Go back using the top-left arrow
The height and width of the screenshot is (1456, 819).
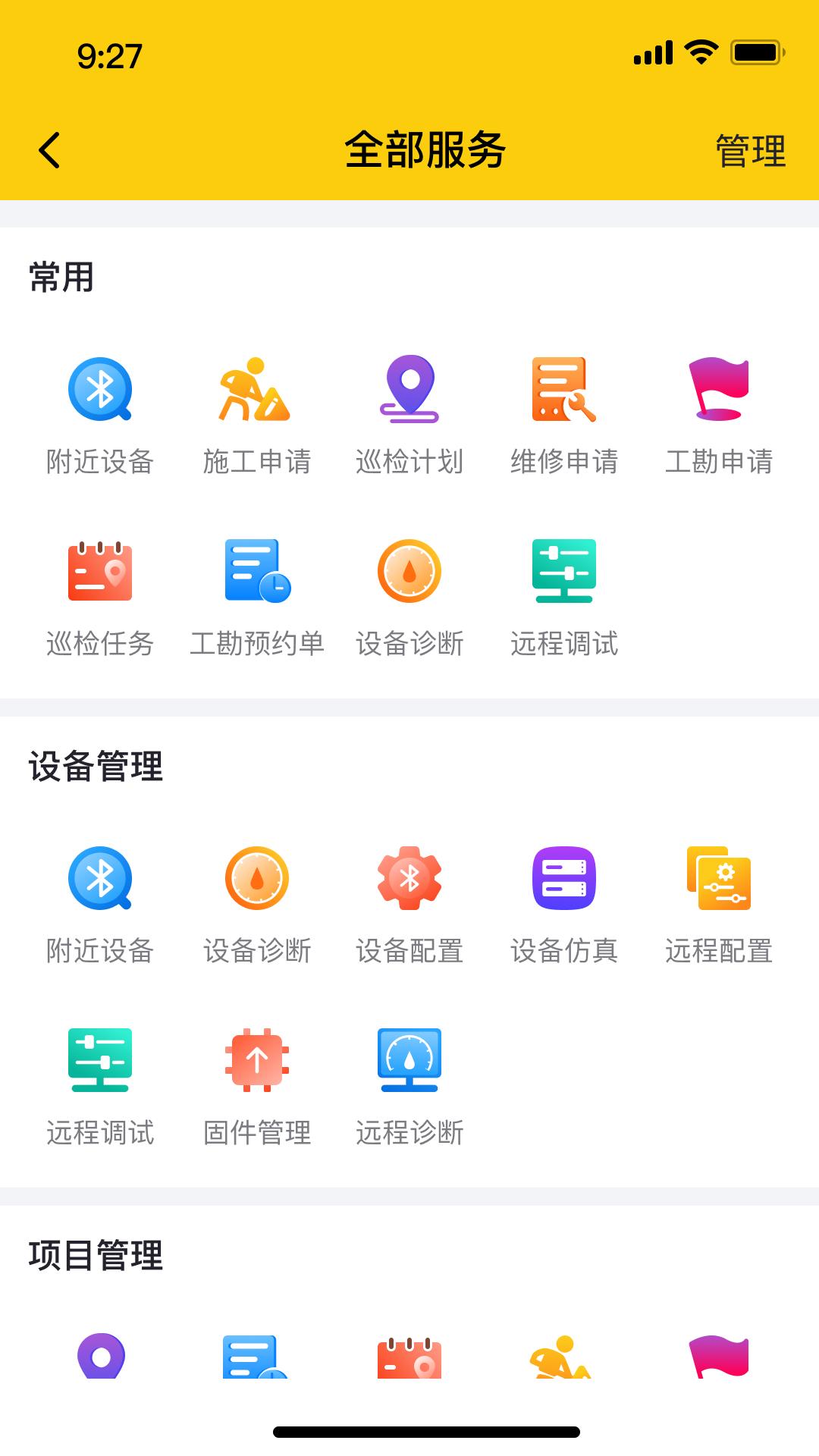[x=50, y=149]
